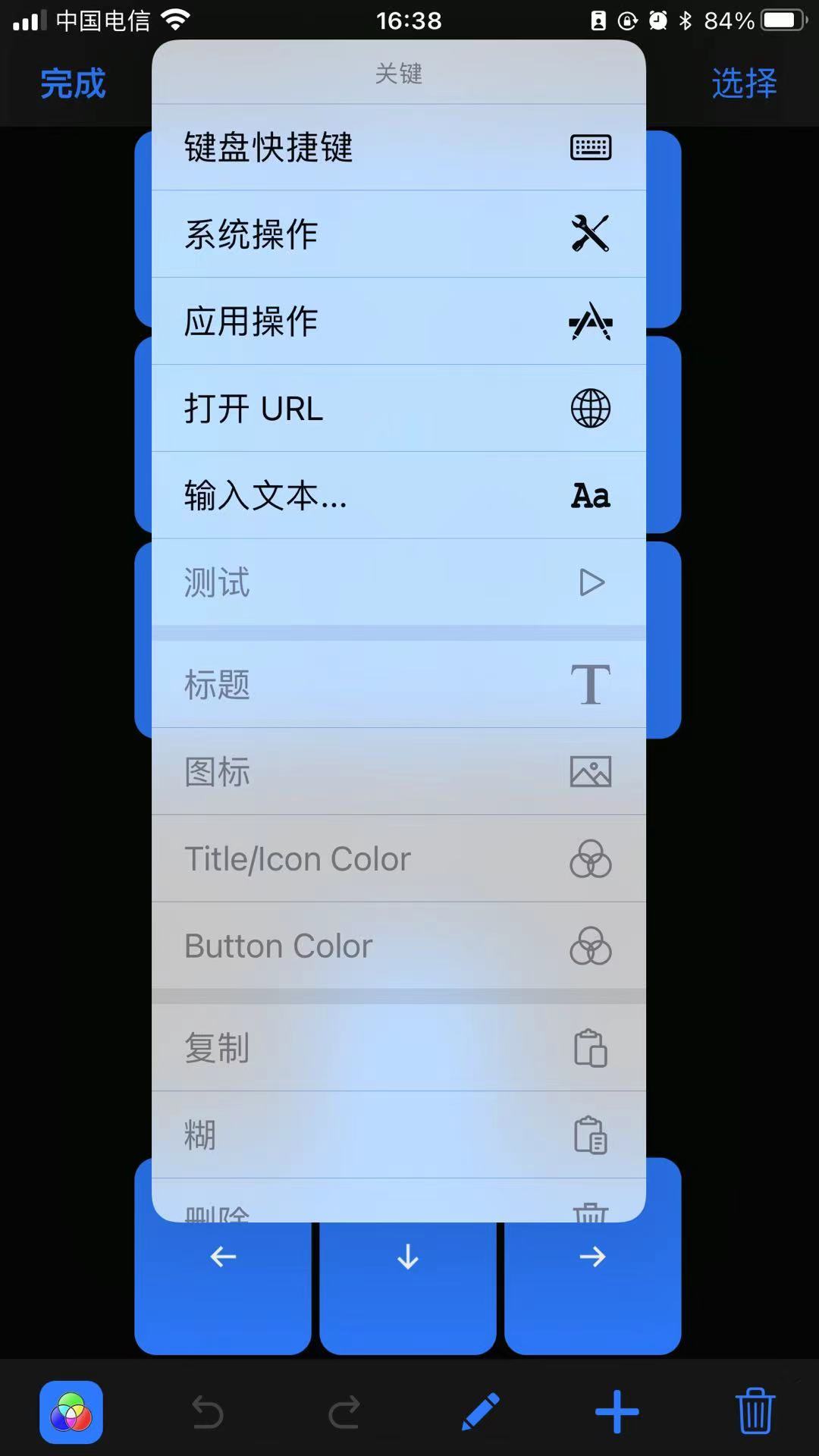Image resolution: width=819 pixels, height=1456 pixels.
Task: Open the color palette tool
Action: point(71,1412)
